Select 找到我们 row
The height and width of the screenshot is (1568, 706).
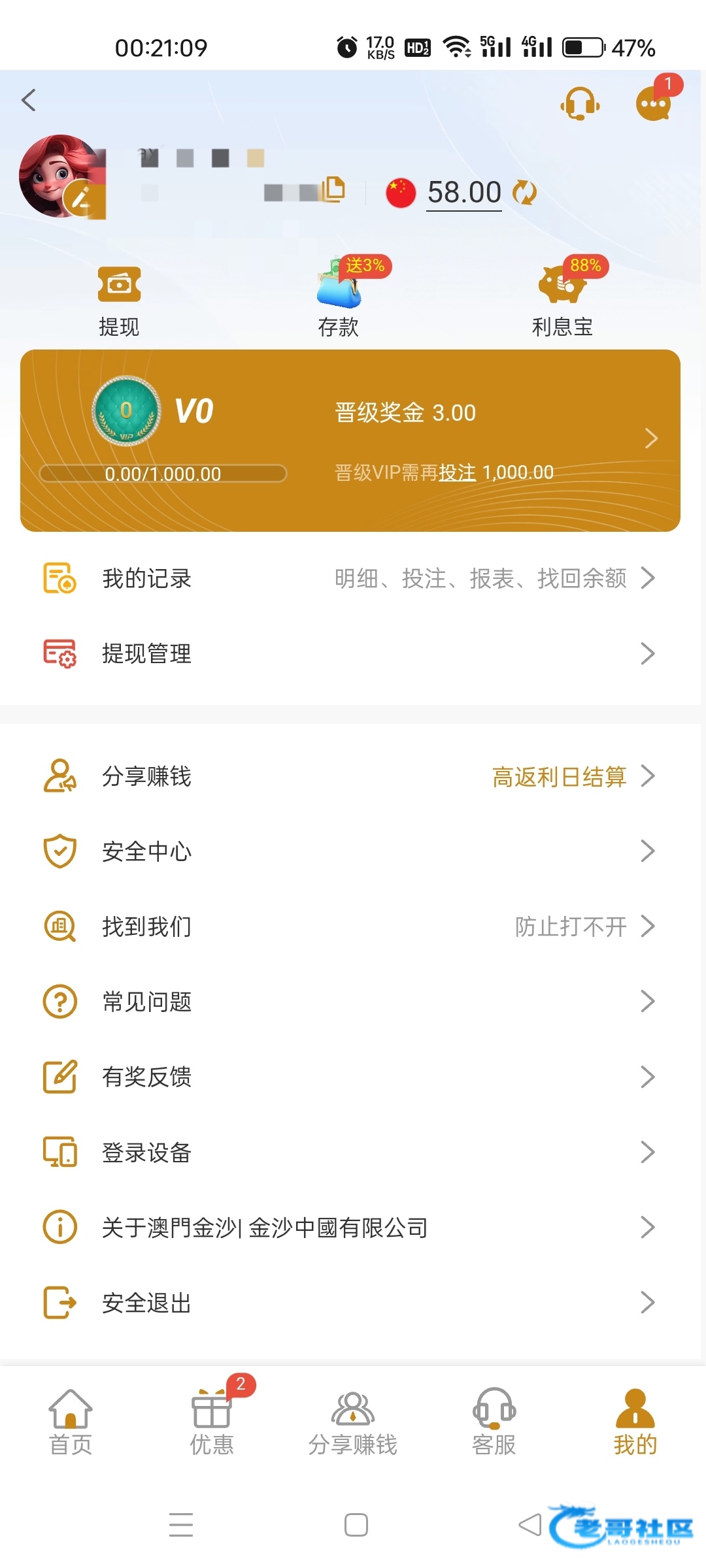click(350, 926)
